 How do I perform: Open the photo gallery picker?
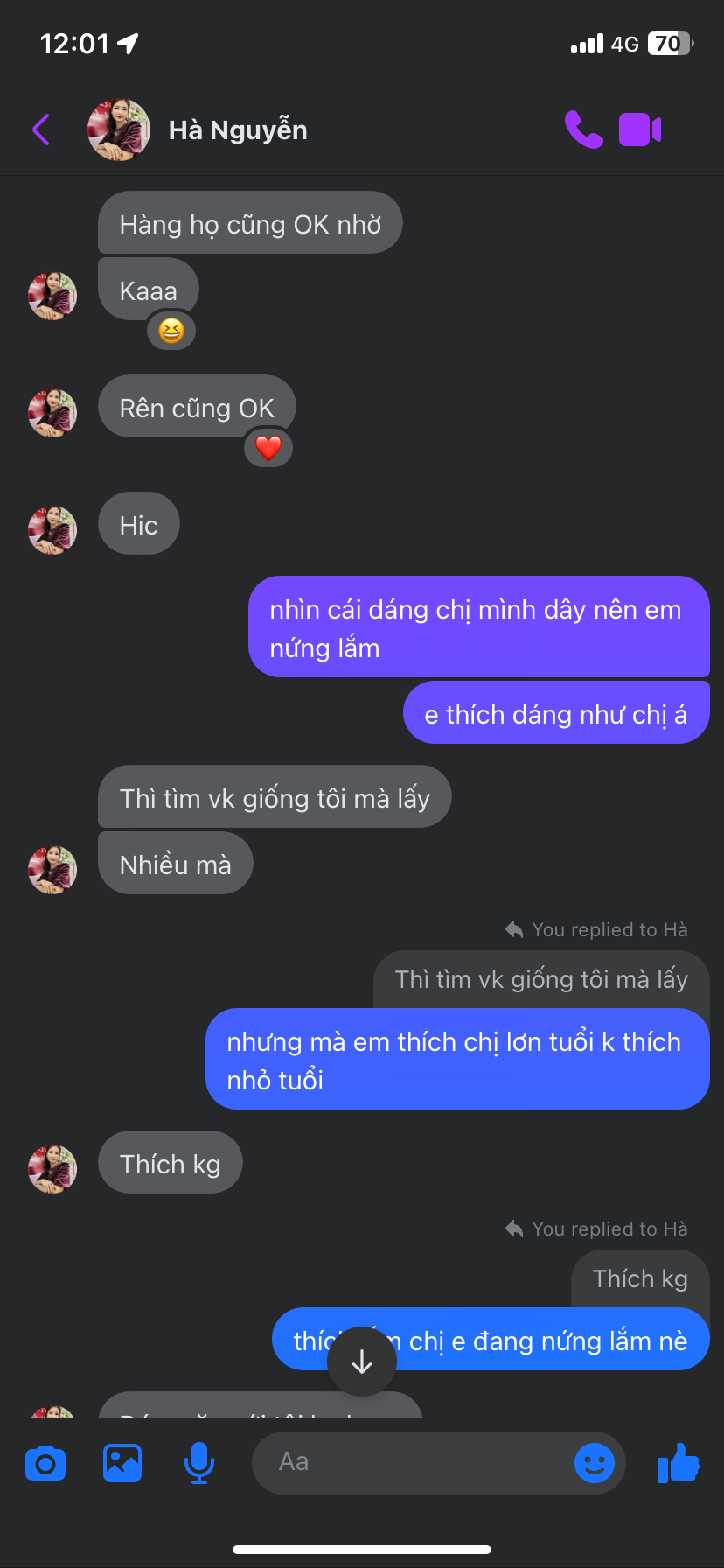(x=122, y=1463)
